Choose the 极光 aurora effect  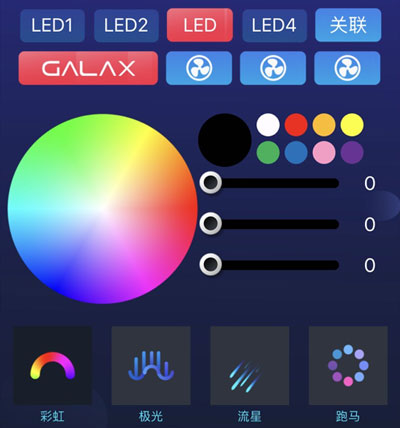coord(151,366)
